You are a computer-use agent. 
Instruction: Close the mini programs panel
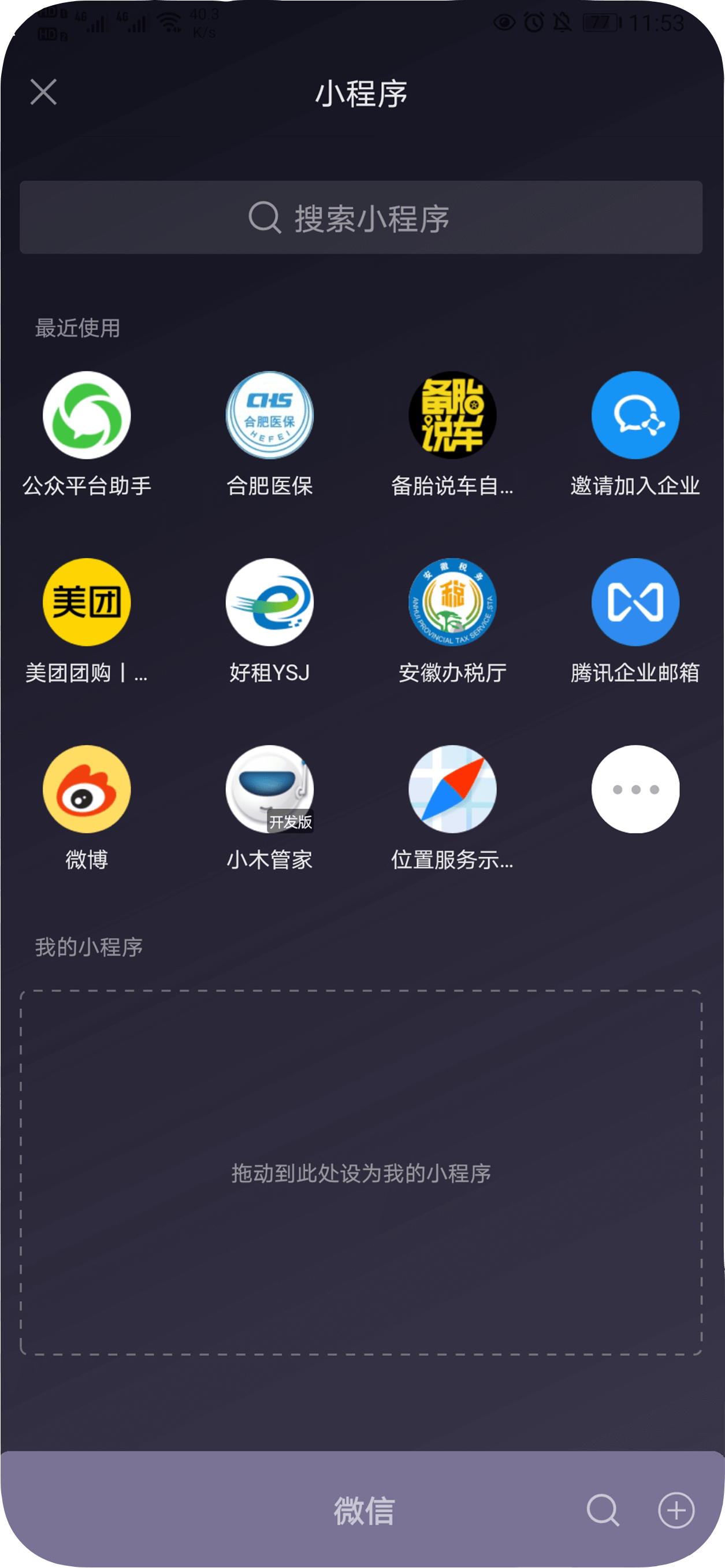pyautogui.click(x=43, y=92)
